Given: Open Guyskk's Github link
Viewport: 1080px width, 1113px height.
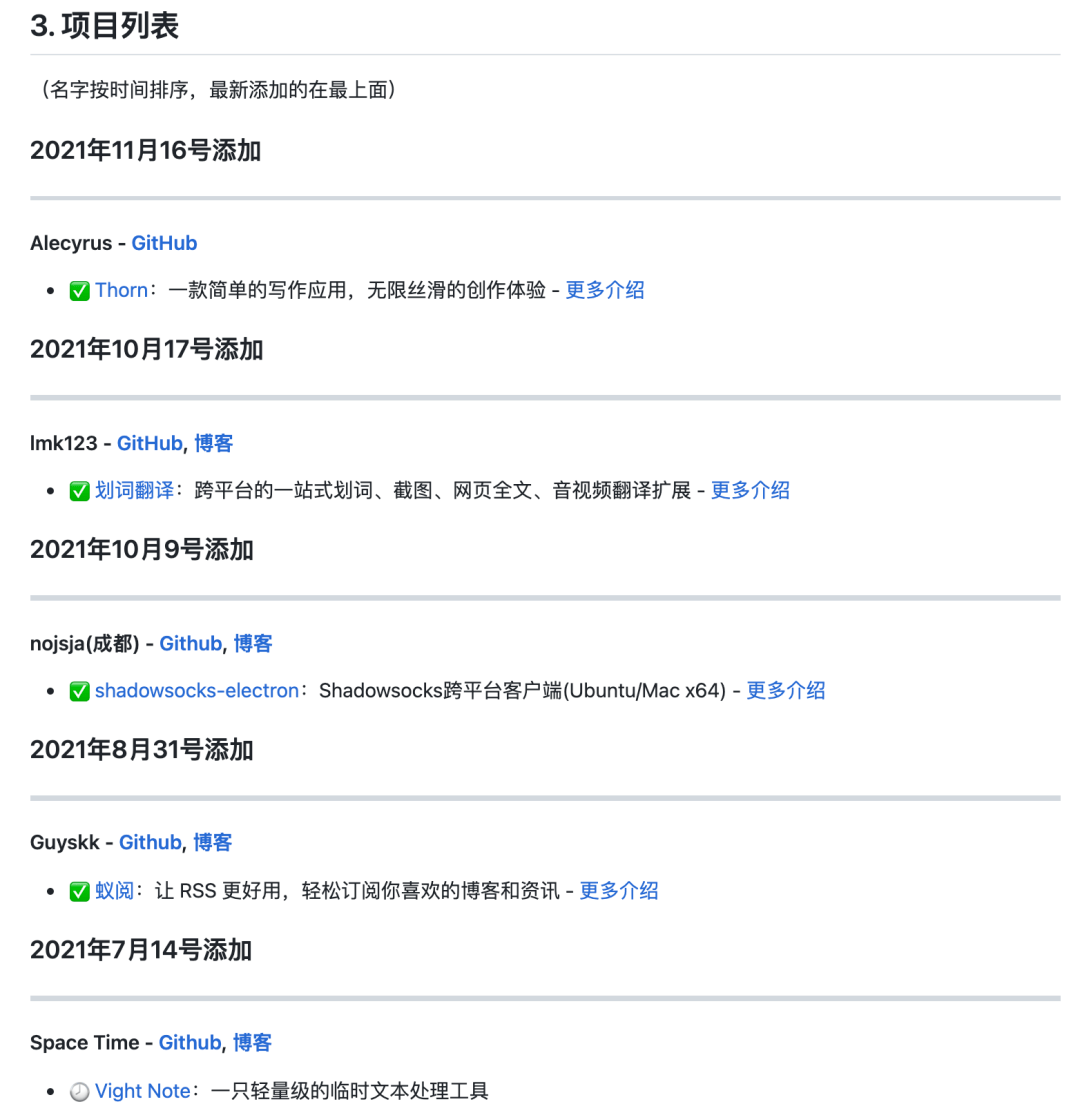Looking at the screenshot, I should pyautogui.click(x=150, y=843).
